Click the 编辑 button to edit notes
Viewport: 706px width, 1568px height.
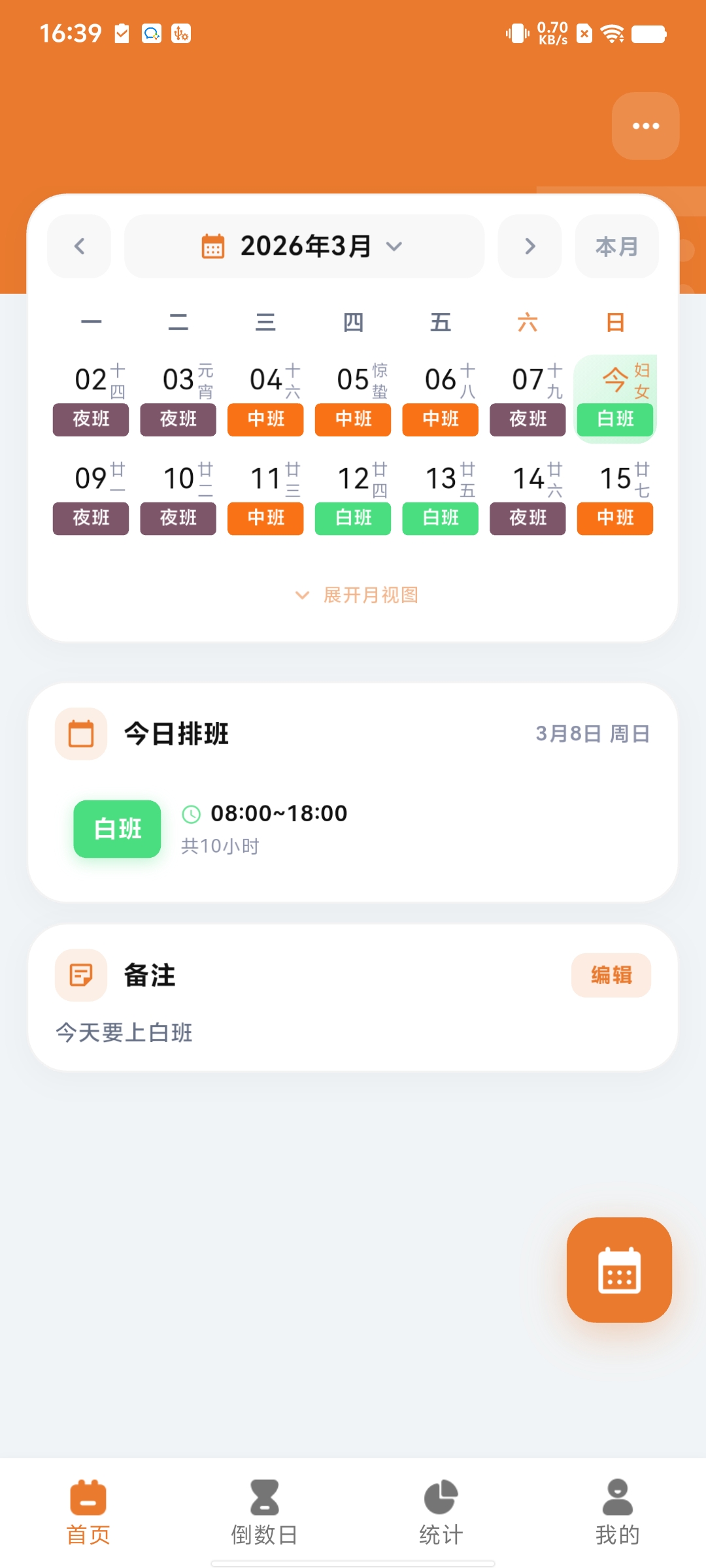click(611, 975)
